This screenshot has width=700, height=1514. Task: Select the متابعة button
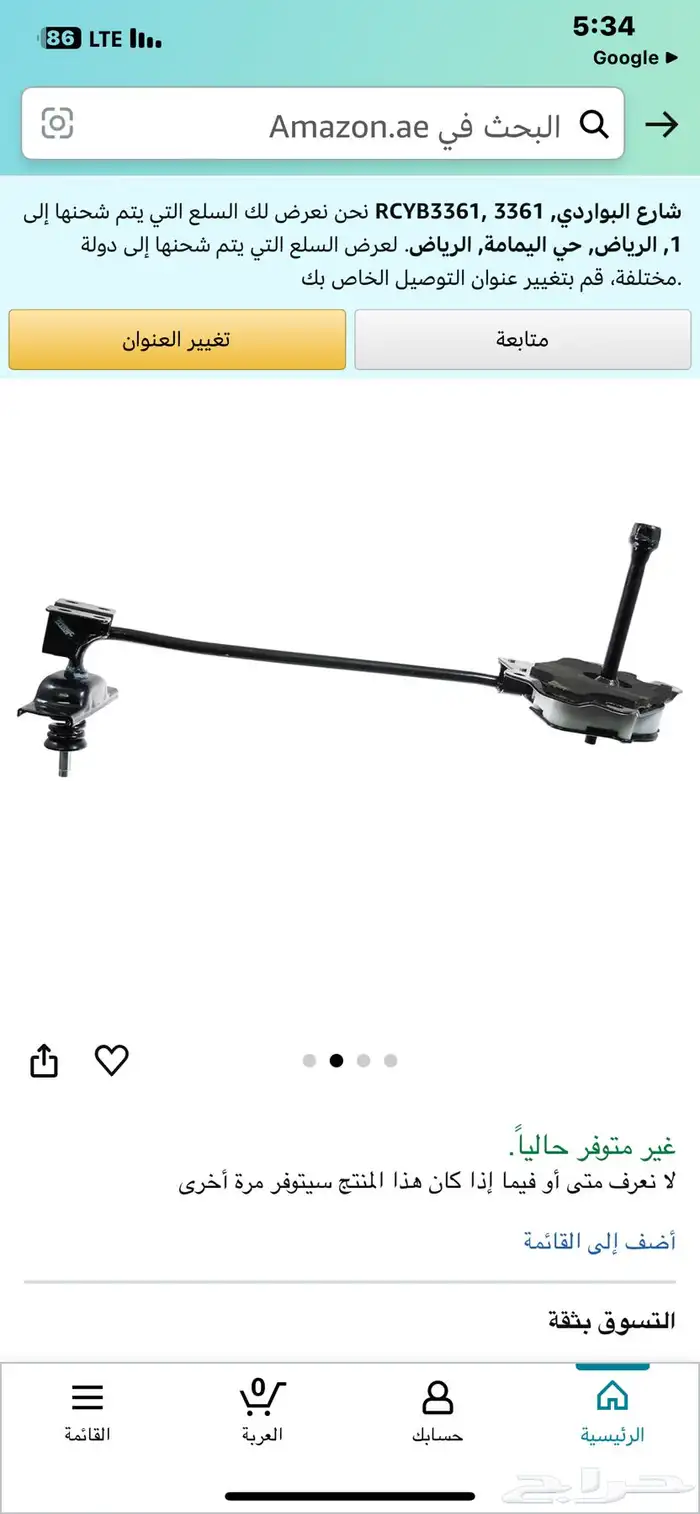522,339
